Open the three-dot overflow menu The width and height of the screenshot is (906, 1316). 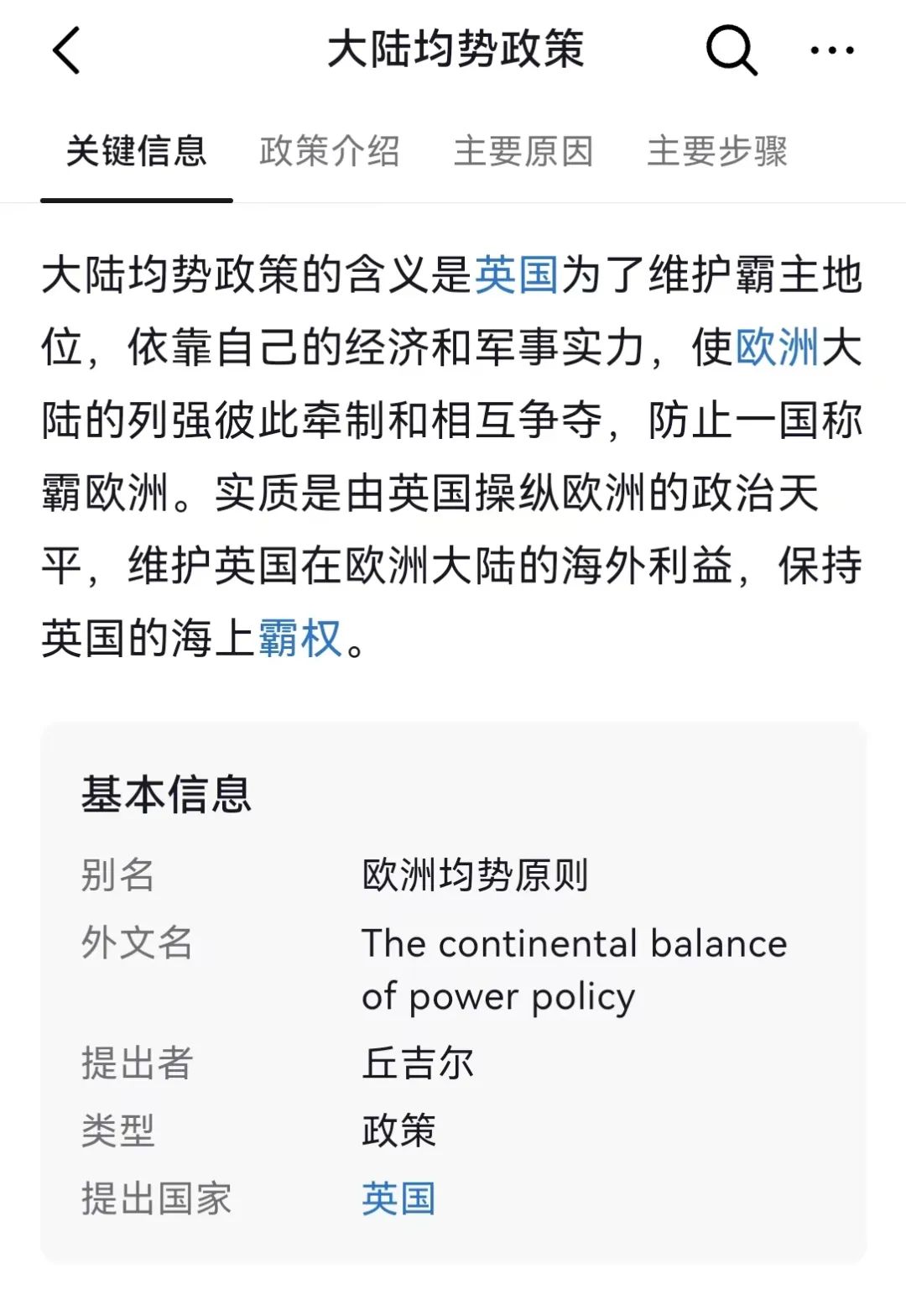(831, 50)
